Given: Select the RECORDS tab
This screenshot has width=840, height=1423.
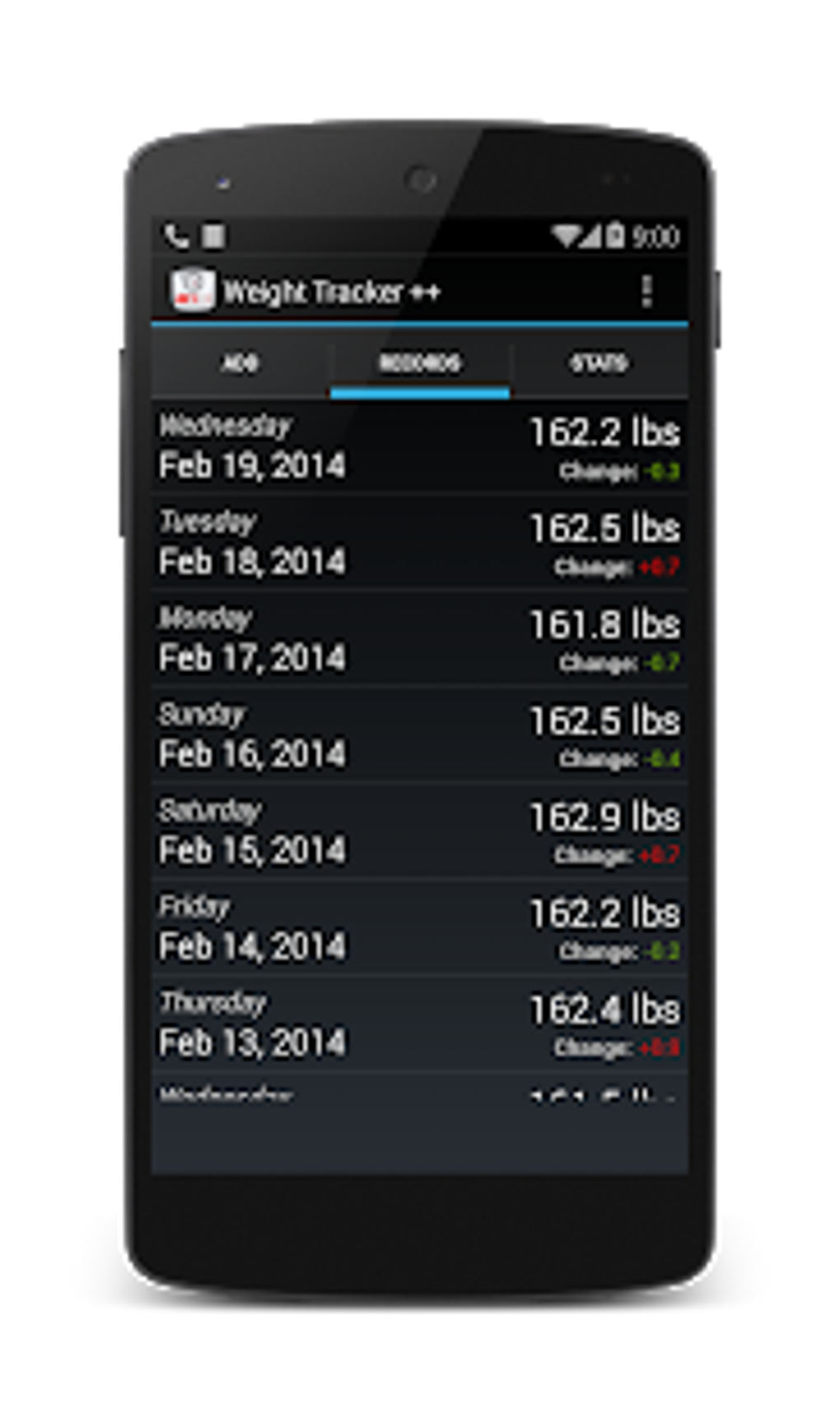Looking at the screenshot, I should click(420, 362).
